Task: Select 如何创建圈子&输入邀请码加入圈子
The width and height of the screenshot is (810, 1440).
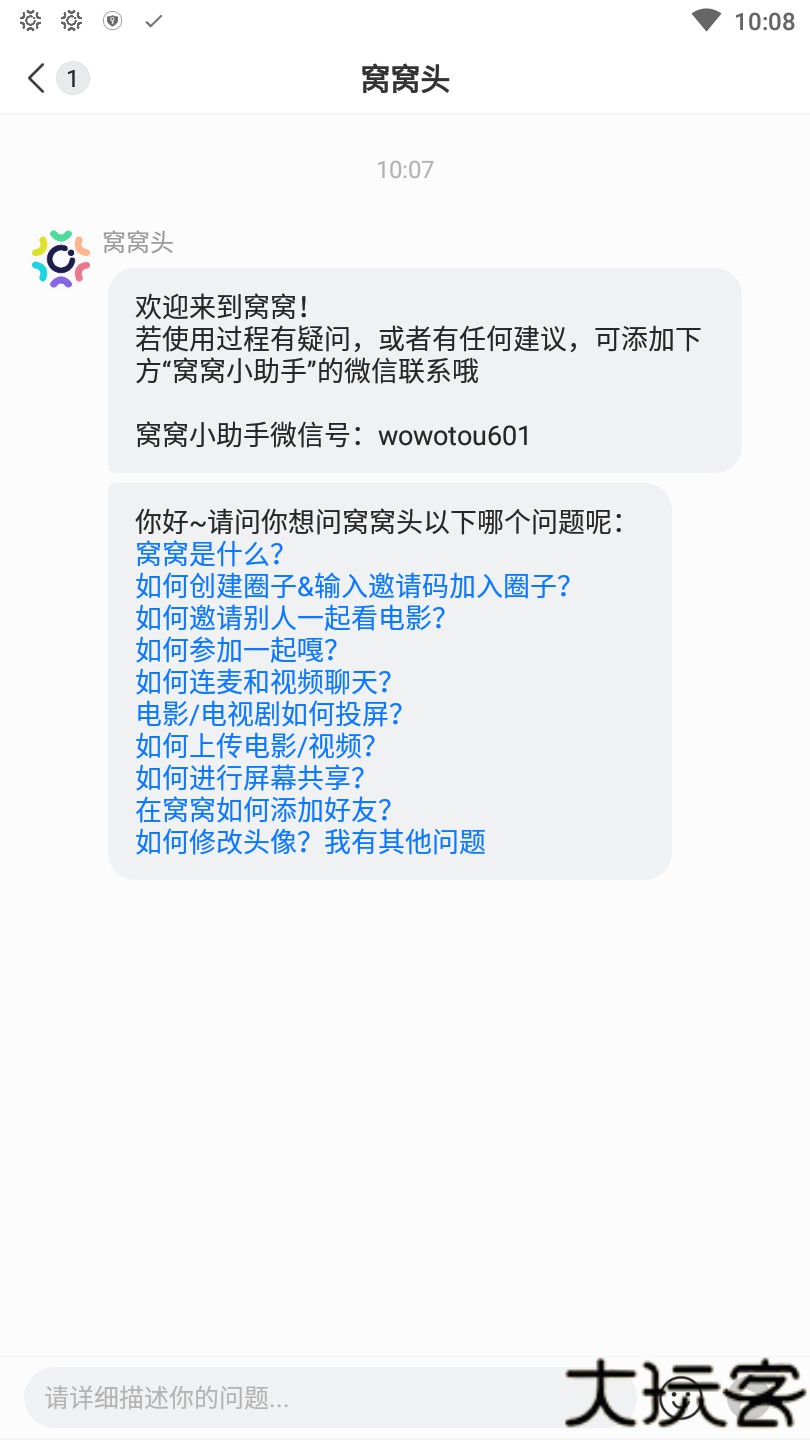Action: 354,587
